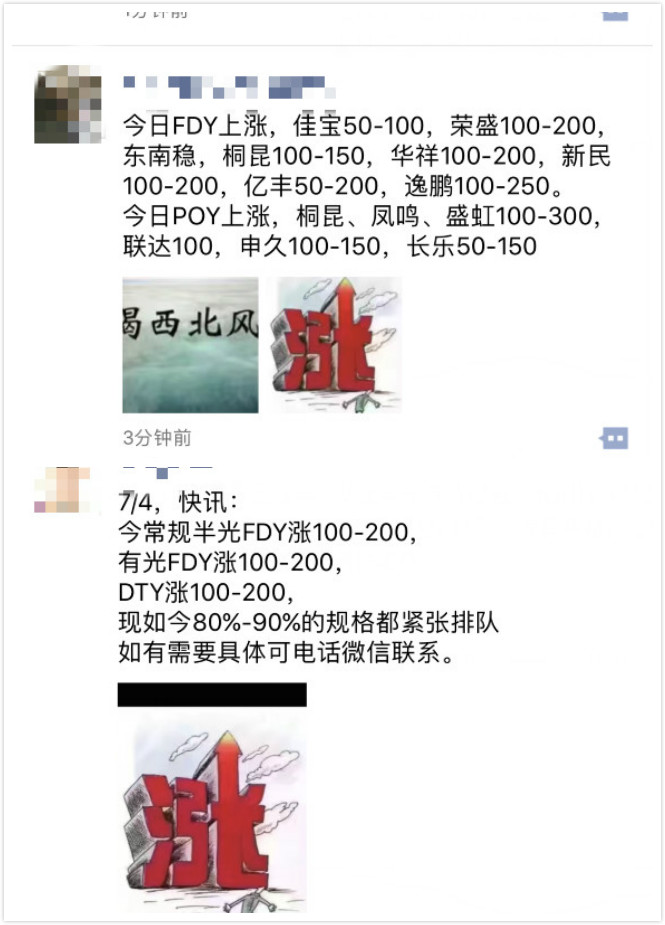
Task: Open the profile avatar of the 今日FDY上涨 poster
Action: (x=68, y=106)
